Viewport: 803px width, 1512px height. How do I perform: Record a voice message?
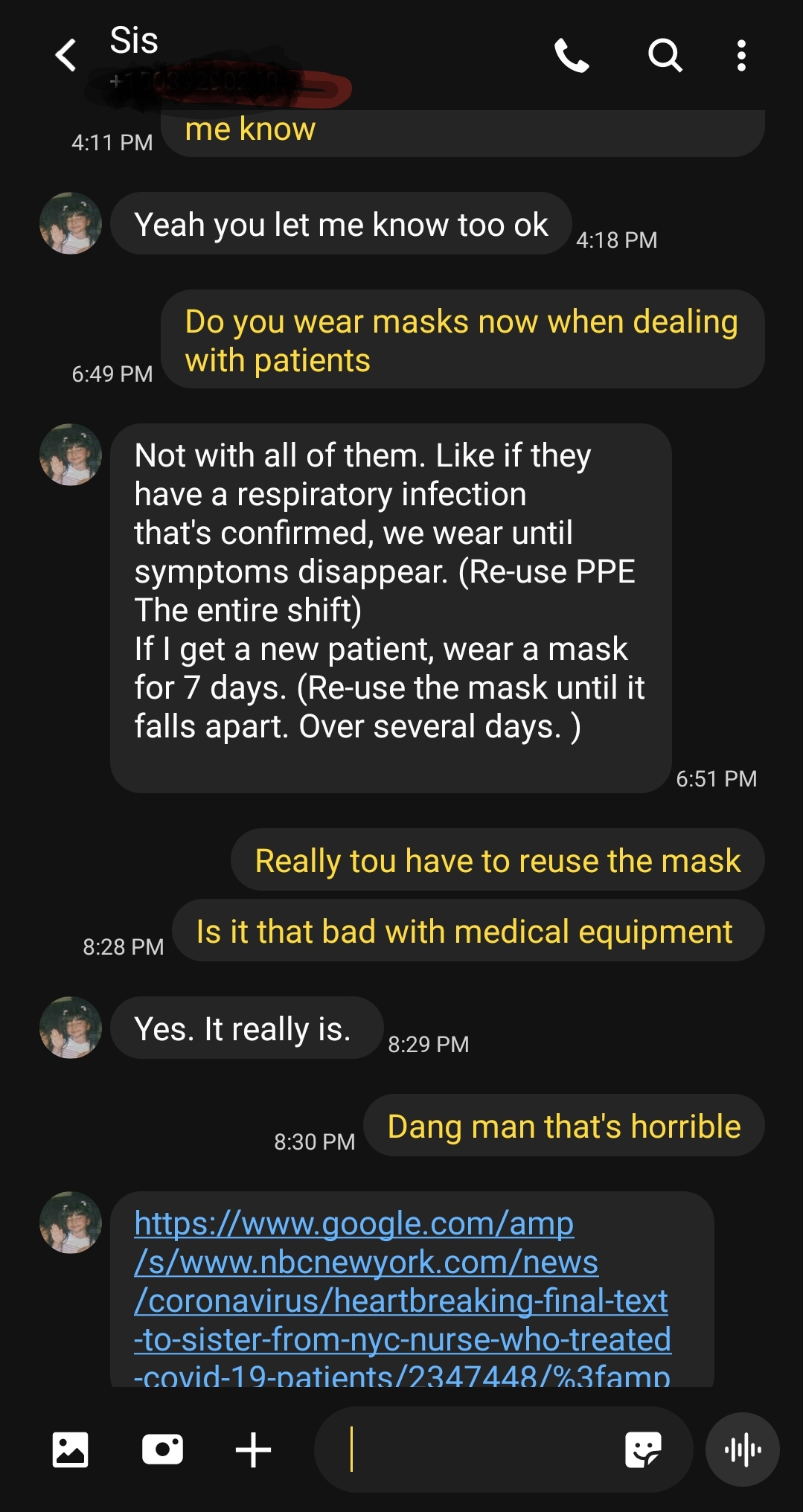point(742,1449)
